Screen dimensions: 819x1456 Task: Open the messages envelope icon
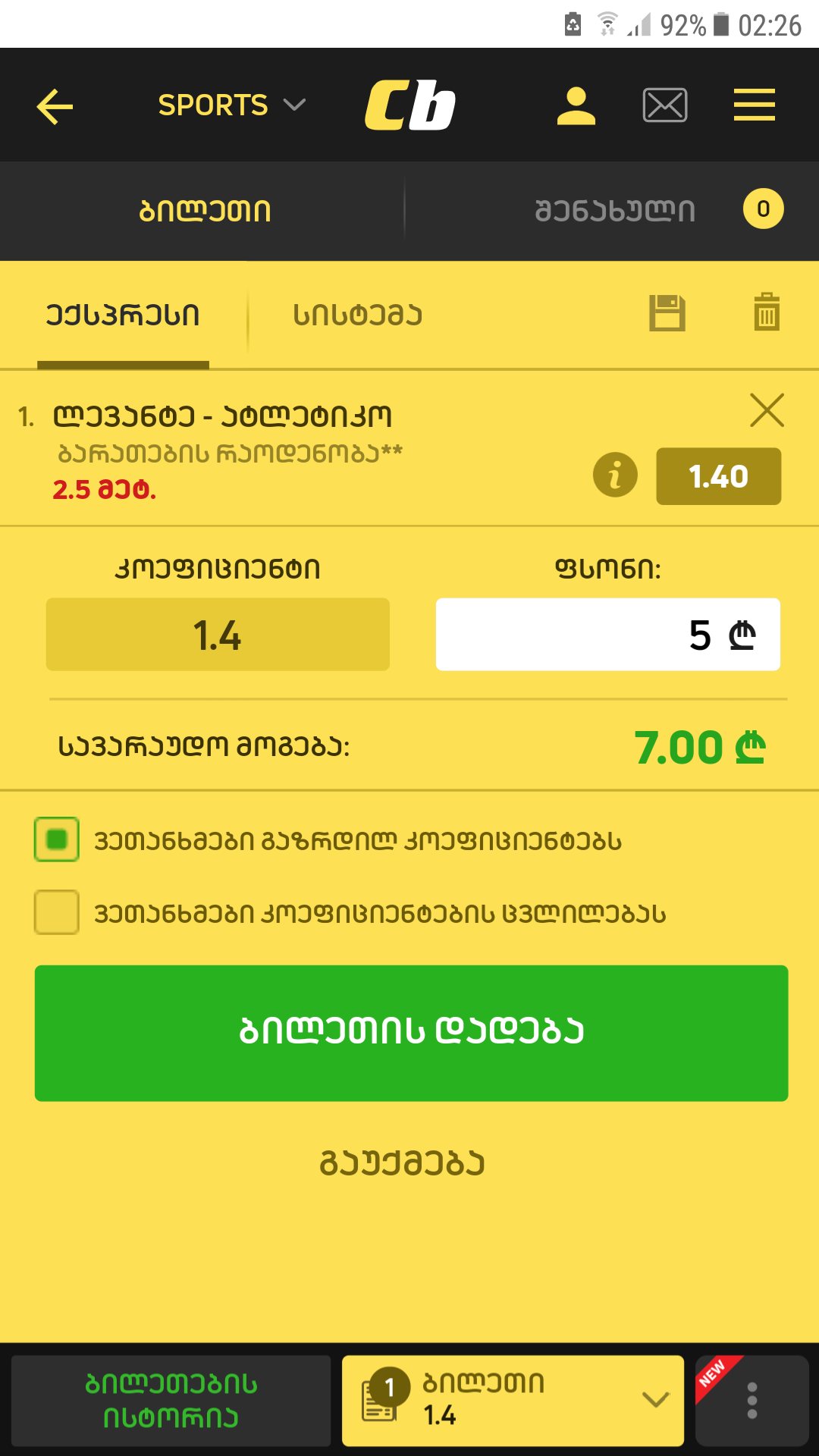665,105
